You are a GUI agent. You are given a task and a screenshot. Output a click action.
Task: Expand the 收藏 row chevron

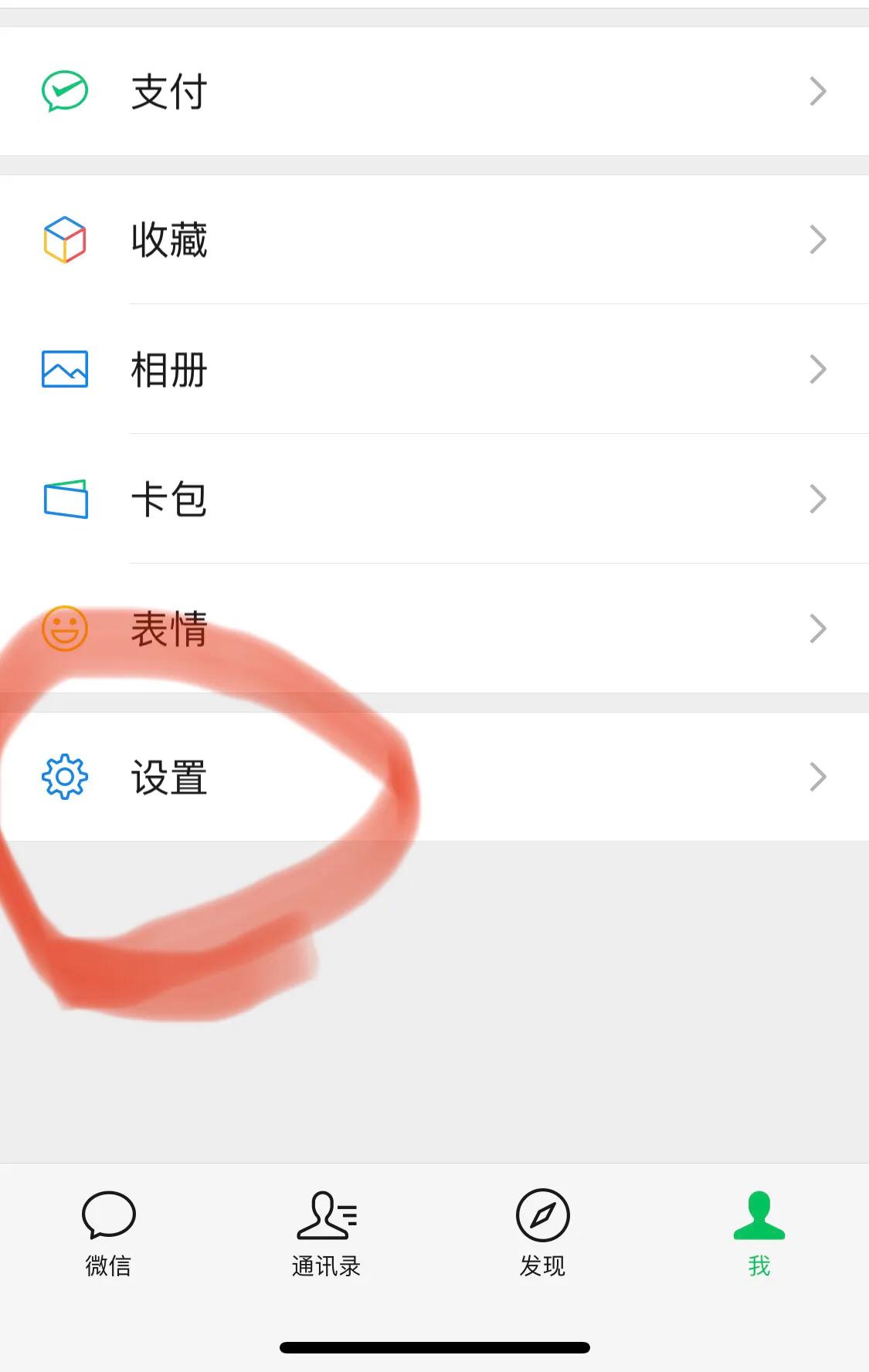(818, 240)
